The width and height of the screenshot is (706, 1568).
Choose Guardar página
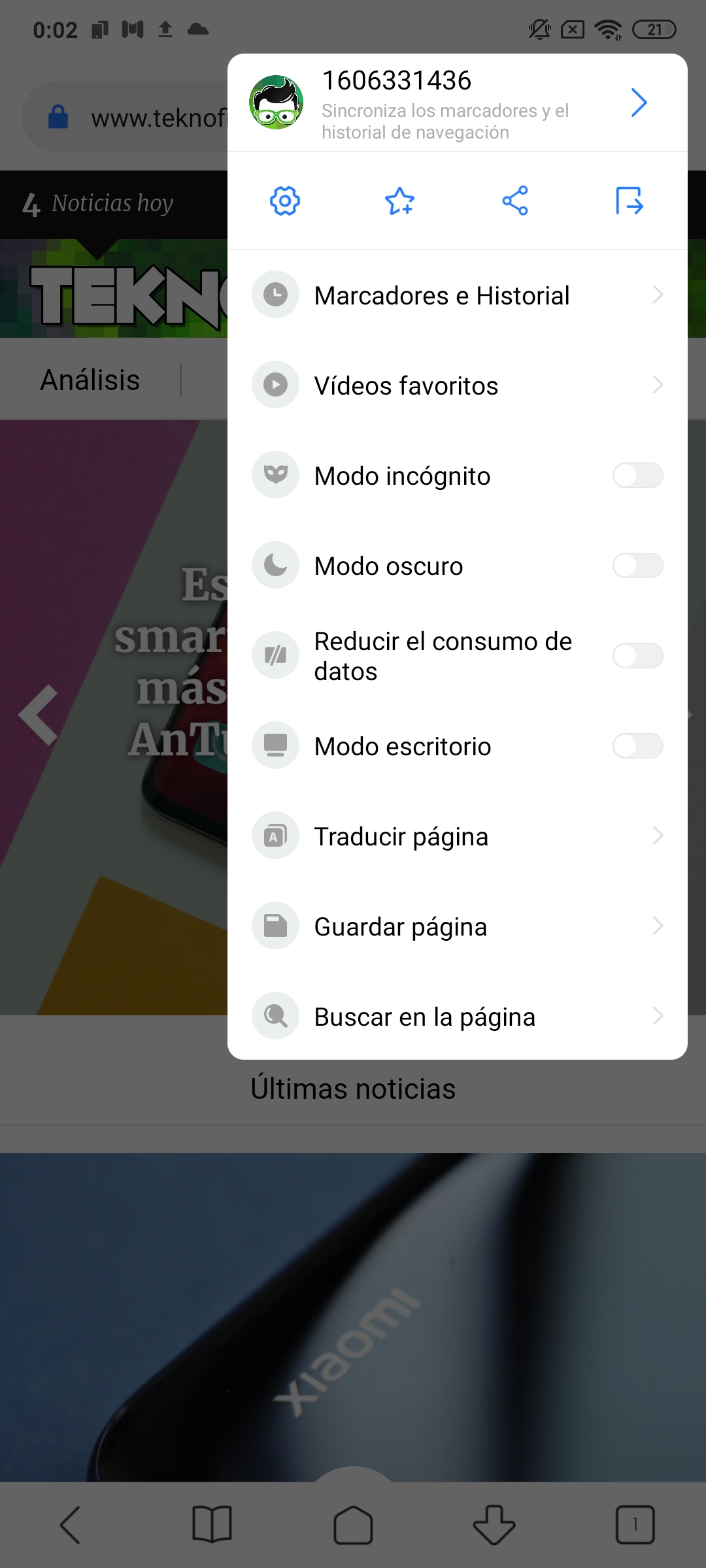click(x=457, y=926)
